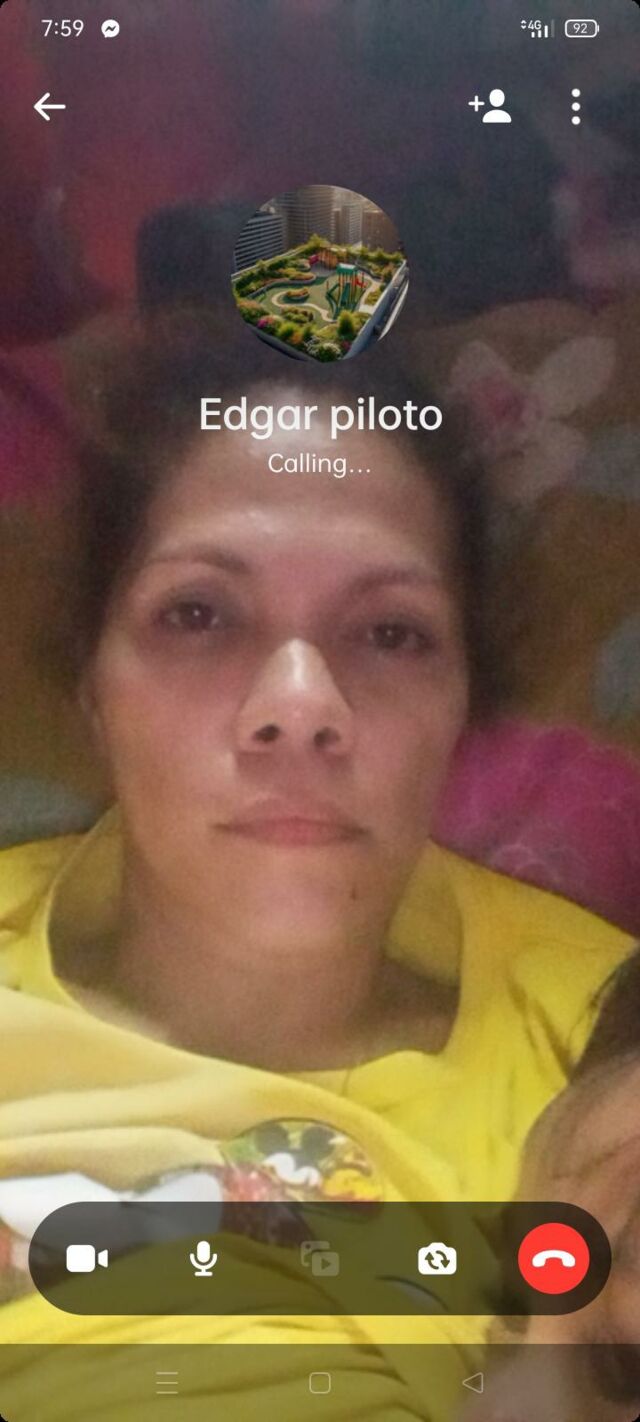Viewport: 640px width, 1422px height.
Task: Flip to the other camera
Action: pos(437,1259)
